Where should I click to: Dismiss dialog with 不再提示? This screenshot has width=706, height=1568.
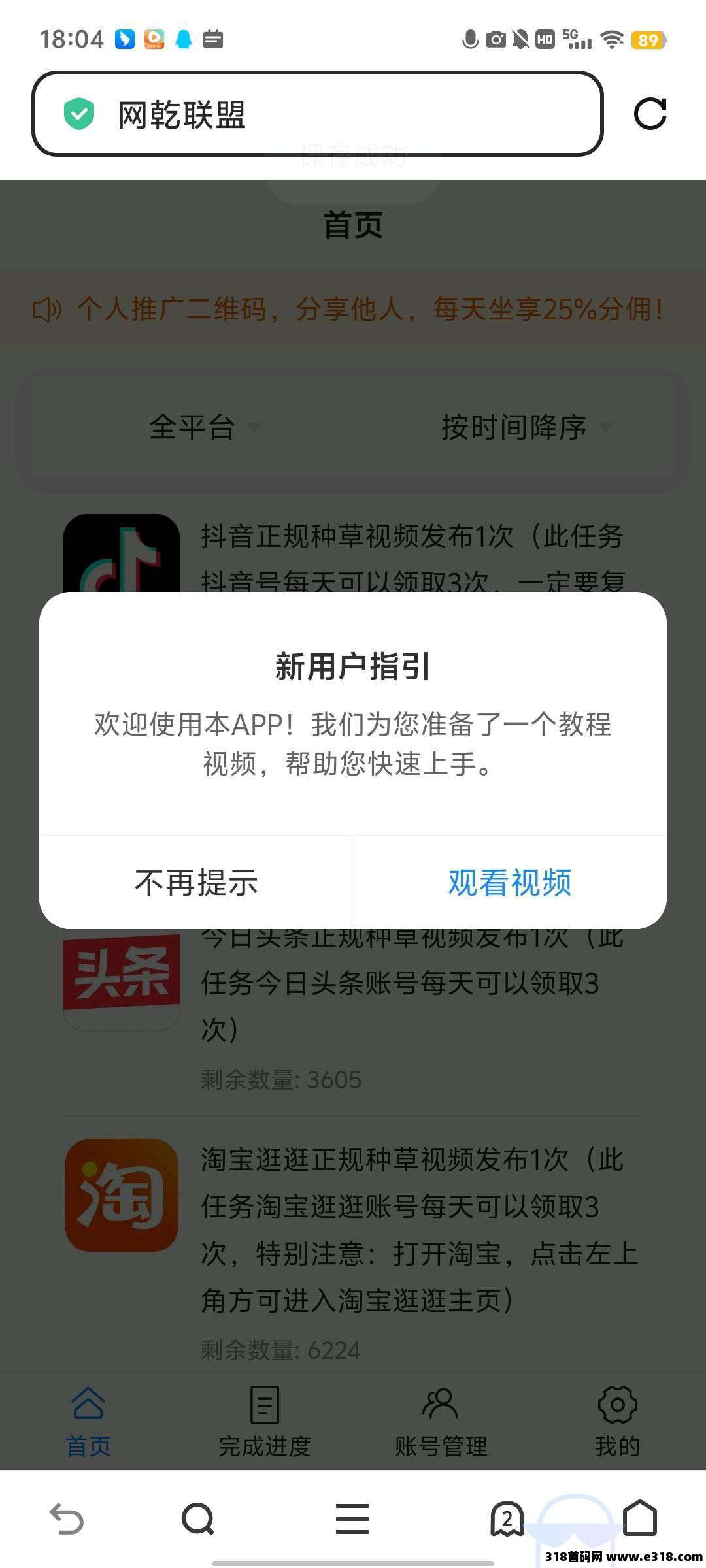[x=196, y=882]
